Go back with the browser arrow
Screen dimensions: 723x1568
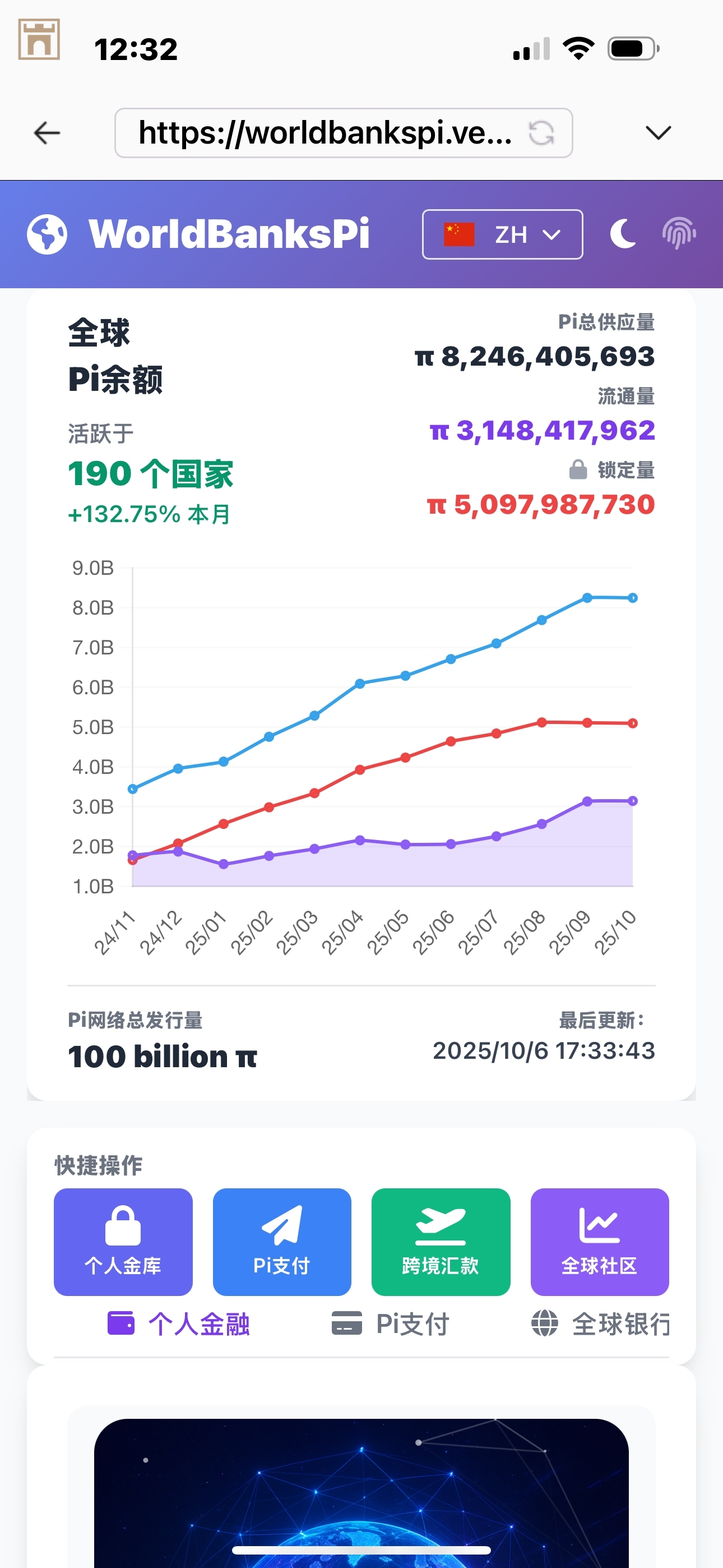[x=47, y=133]
